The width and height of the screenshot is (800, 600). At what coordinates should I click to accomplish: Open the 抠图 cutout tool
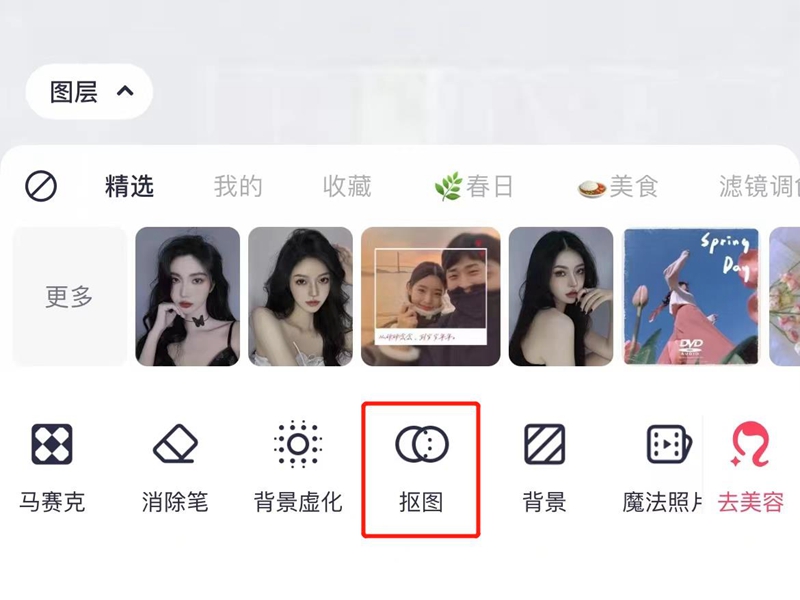click(421, 467)
